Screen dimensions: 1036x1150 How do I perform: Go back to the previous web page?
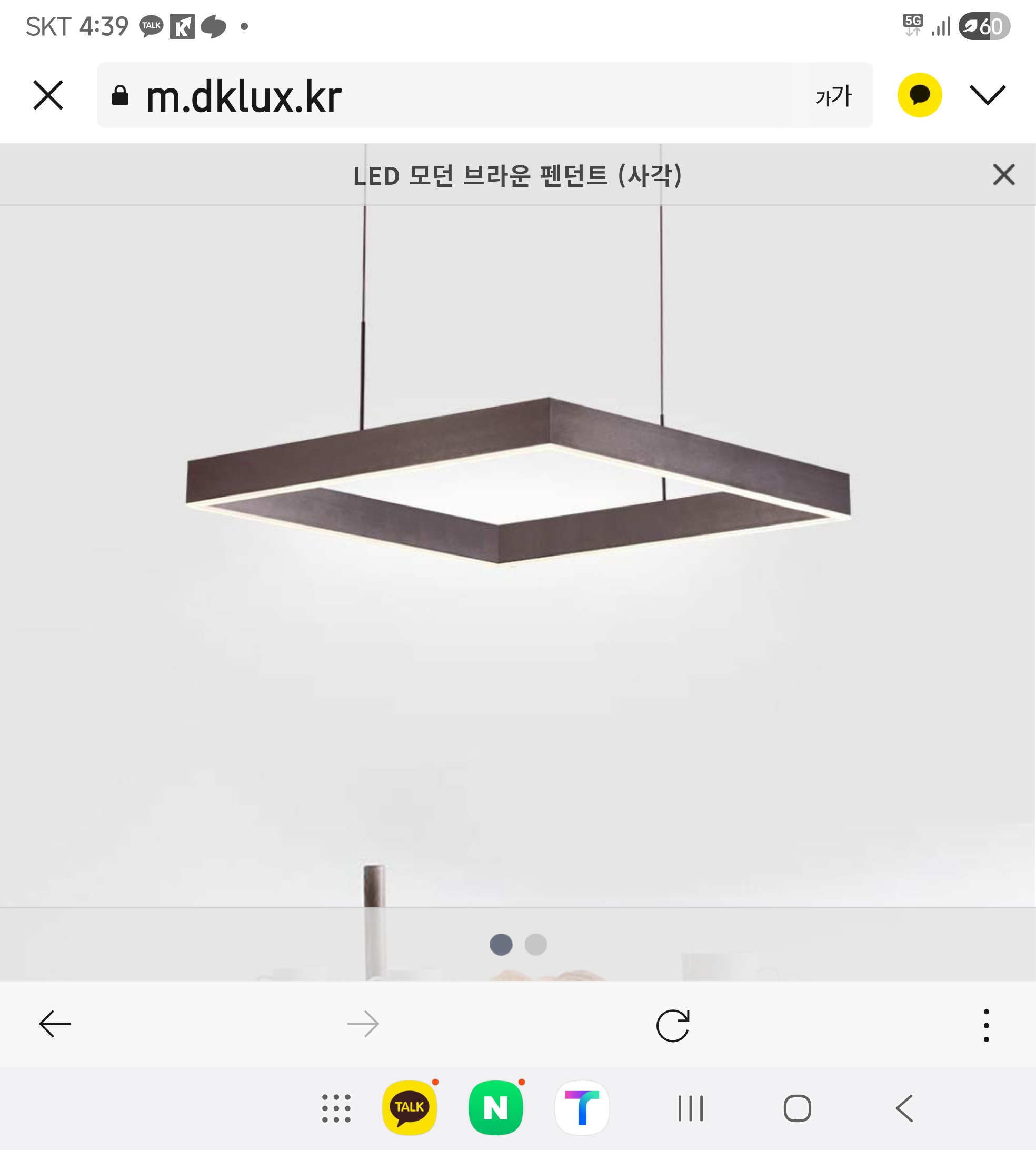click(55, 1024)
